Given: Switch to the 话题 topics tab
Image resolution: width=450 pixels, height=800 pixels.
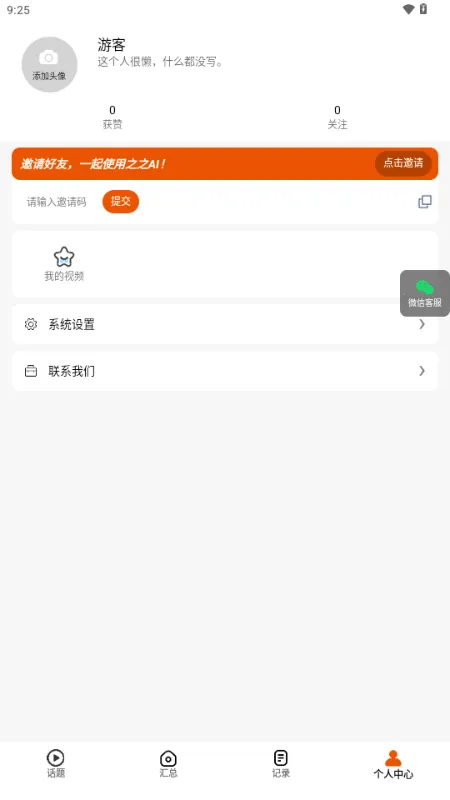Looking at the screenshot, I should pos(56,764).
